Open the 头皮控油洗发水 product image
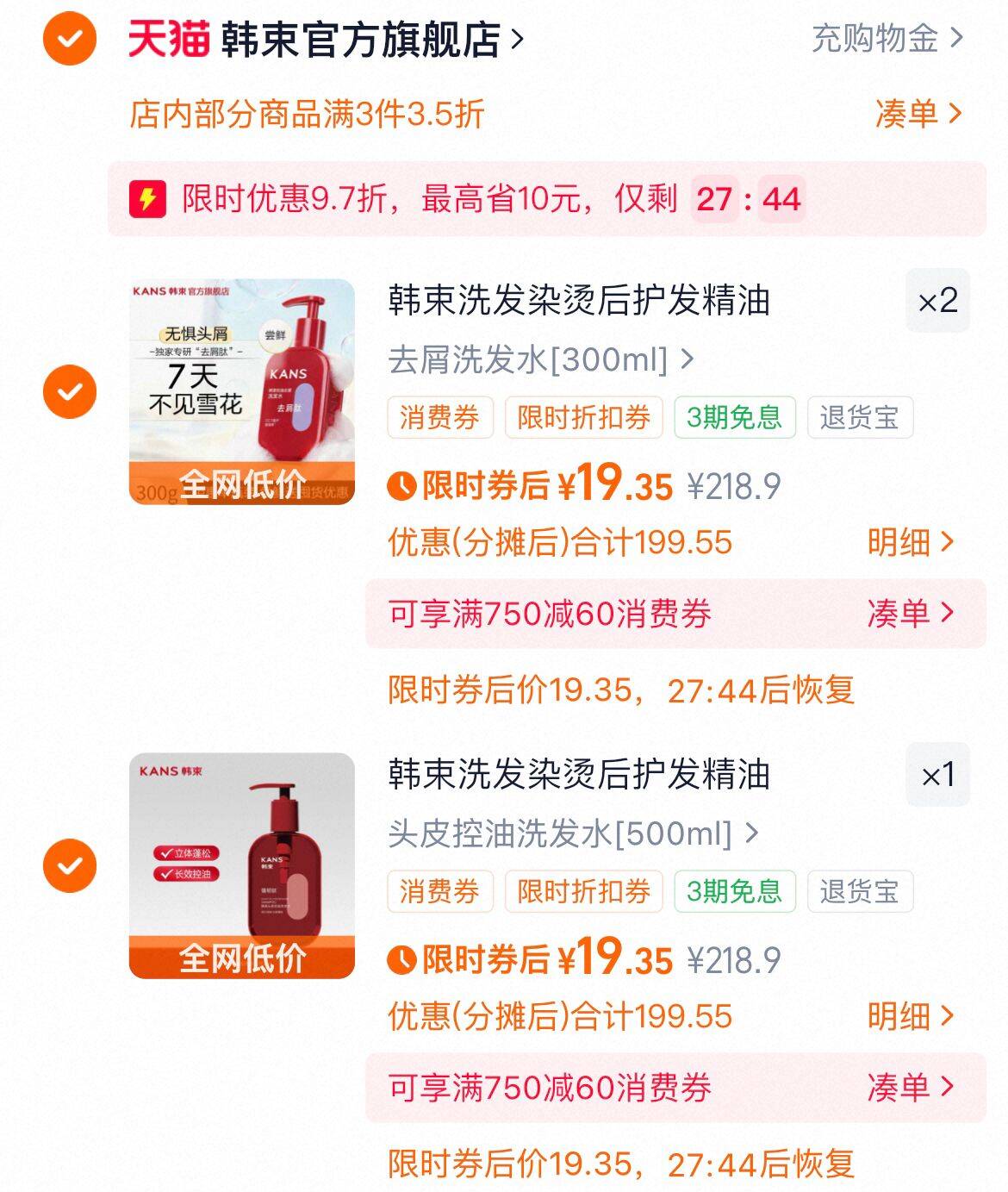Viewport: 1008px width, 1192px height. coord(242,865)
